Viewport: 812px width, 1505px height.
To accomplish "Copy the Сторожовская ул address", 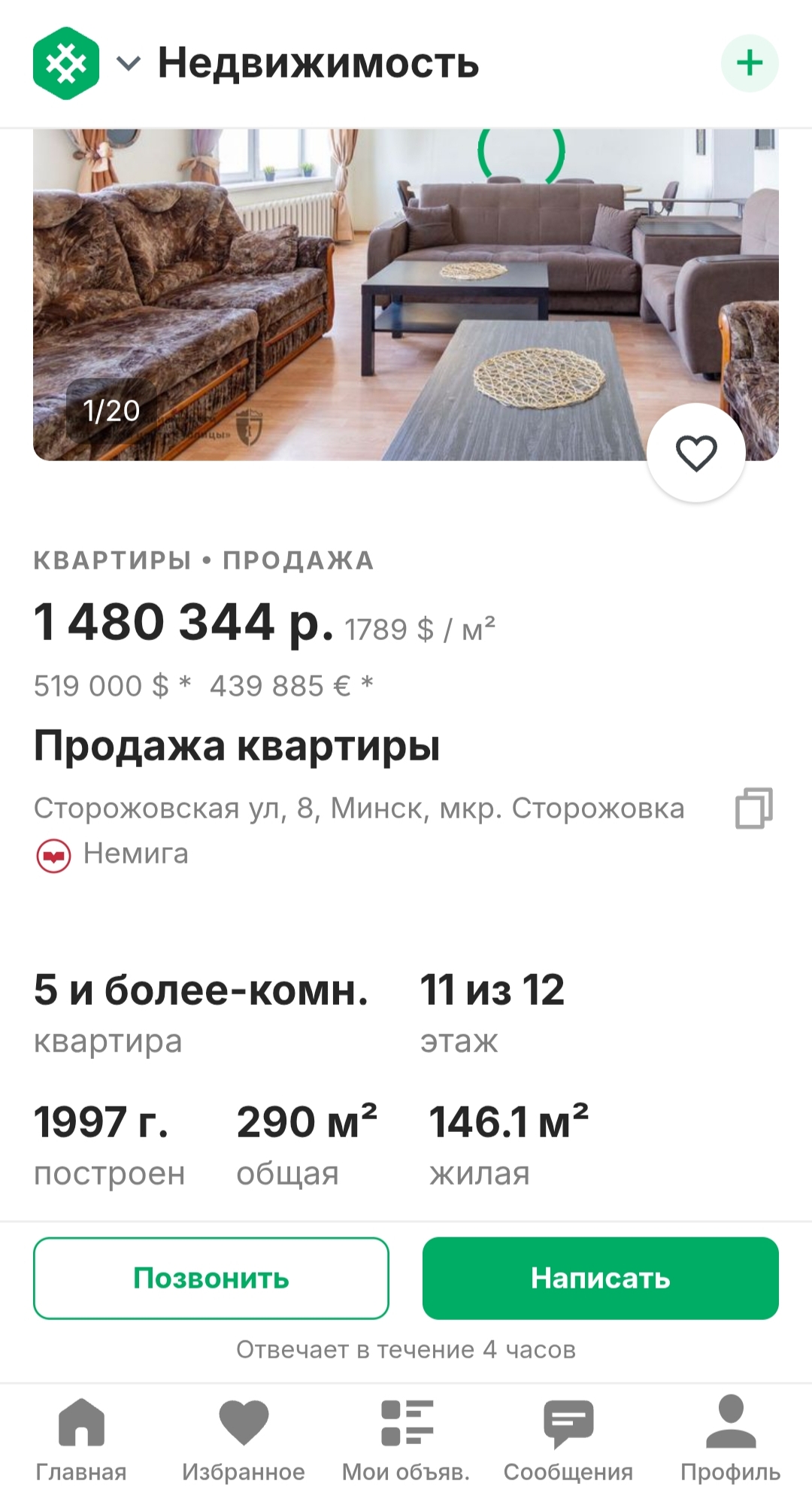I will pos(753,809).
